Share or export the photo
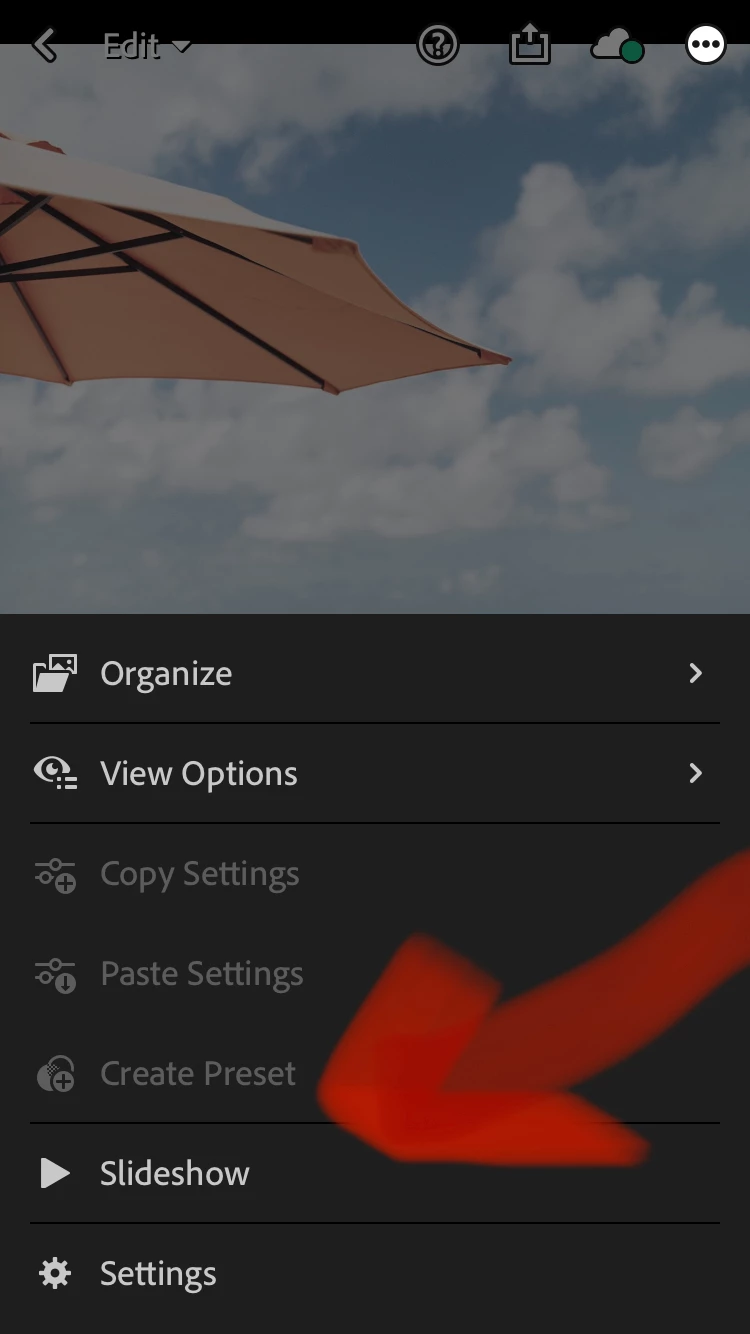 (529, 46)
